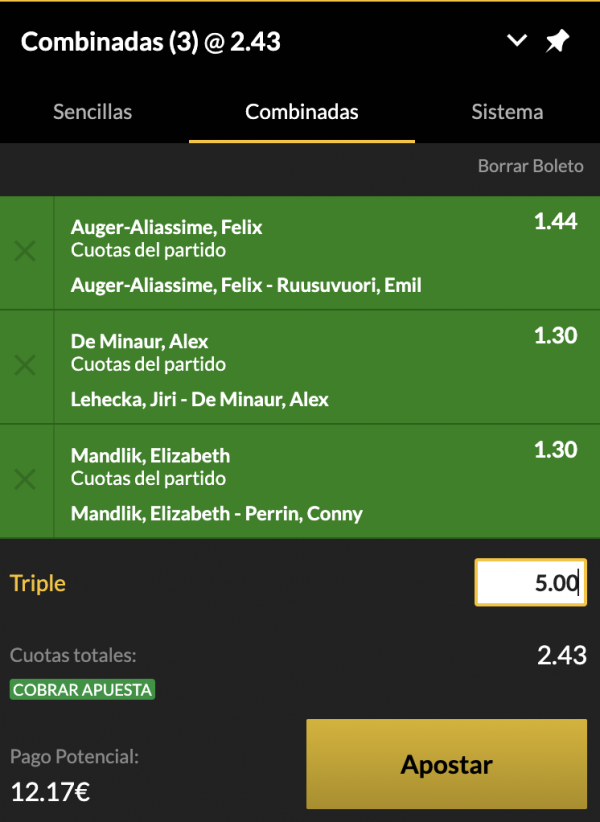This screenshot has height=822, width=600.
Task: Tap the Cobrar Apuesta badge
Action: pos(83,690)
